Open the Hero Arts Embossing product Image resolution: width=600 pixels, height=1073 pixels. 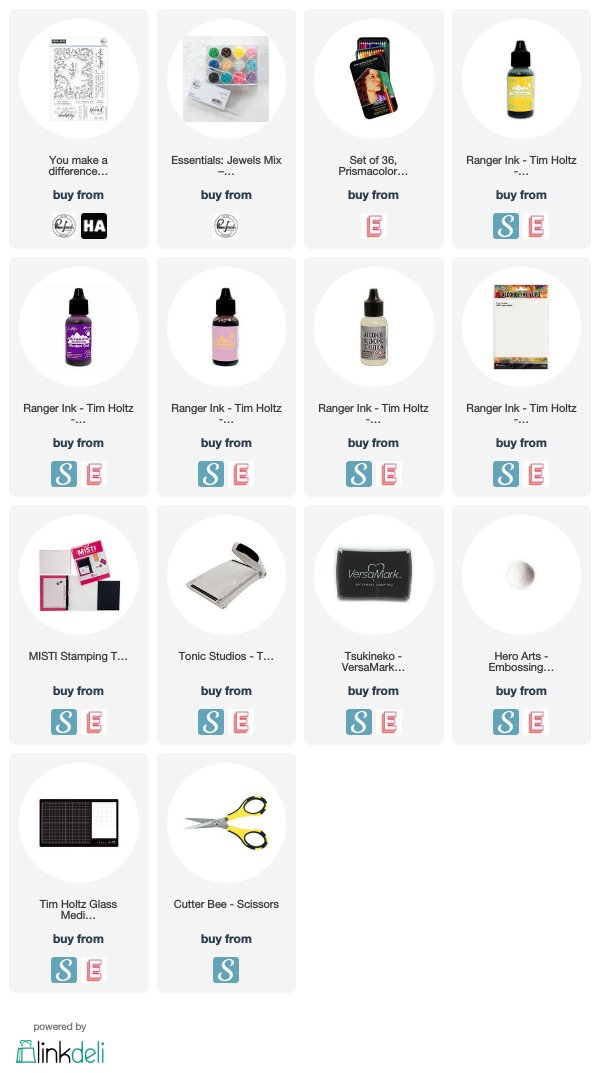click(x=521, y=575)
